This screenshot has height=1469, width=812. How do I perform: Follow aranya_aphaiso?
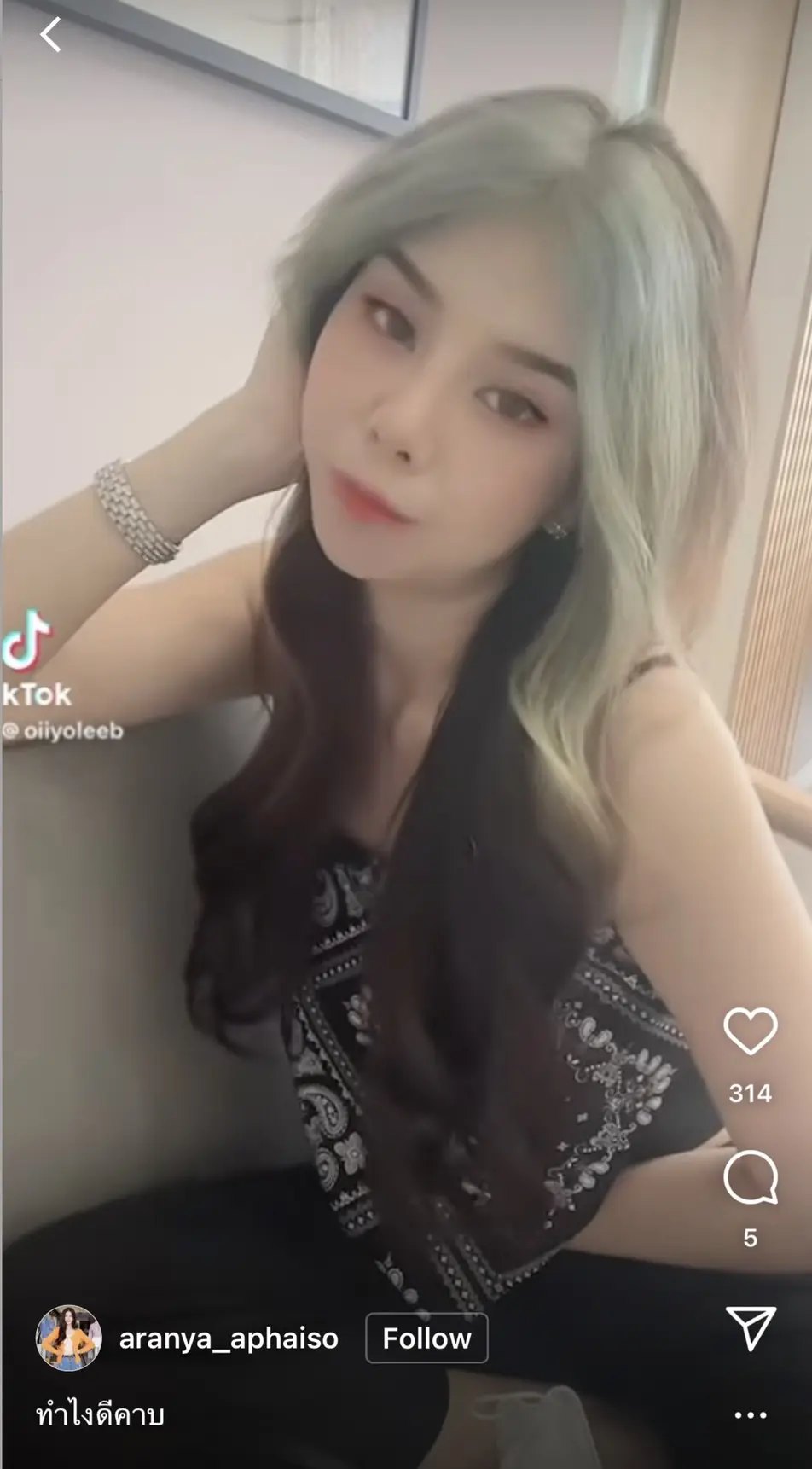click(426, 1338)
